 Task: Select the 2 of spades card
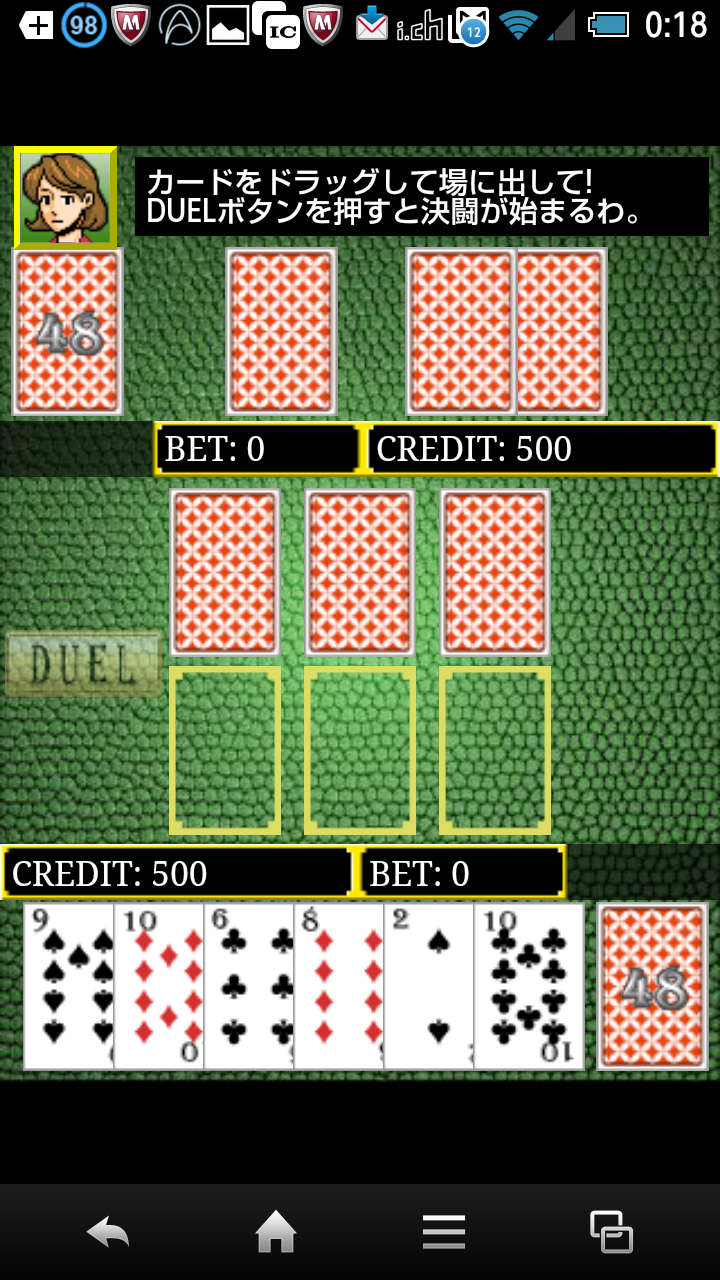(x=428, y=986)
